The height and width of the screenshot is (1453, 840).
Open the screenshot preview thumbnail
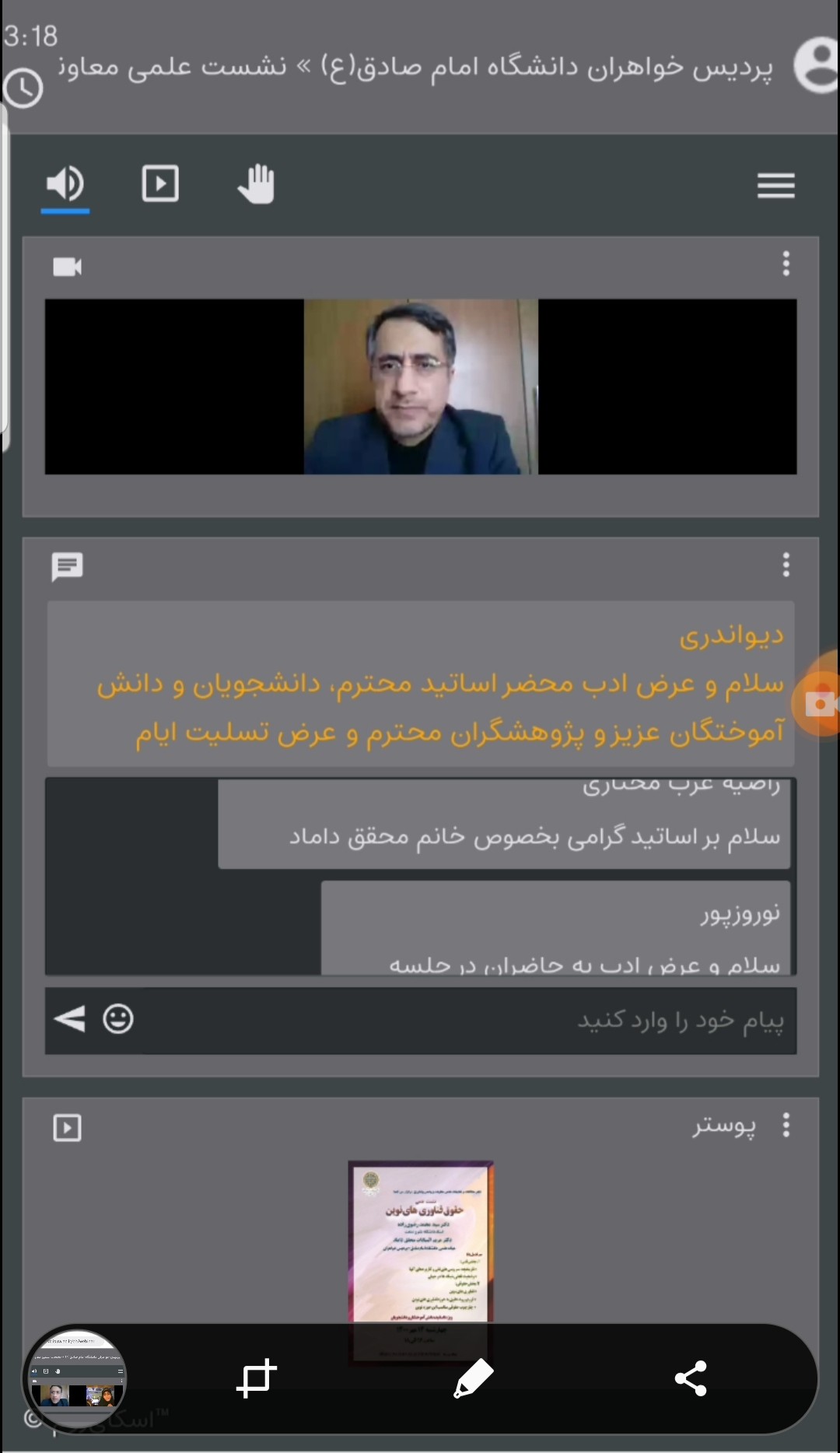(75, 1379)
